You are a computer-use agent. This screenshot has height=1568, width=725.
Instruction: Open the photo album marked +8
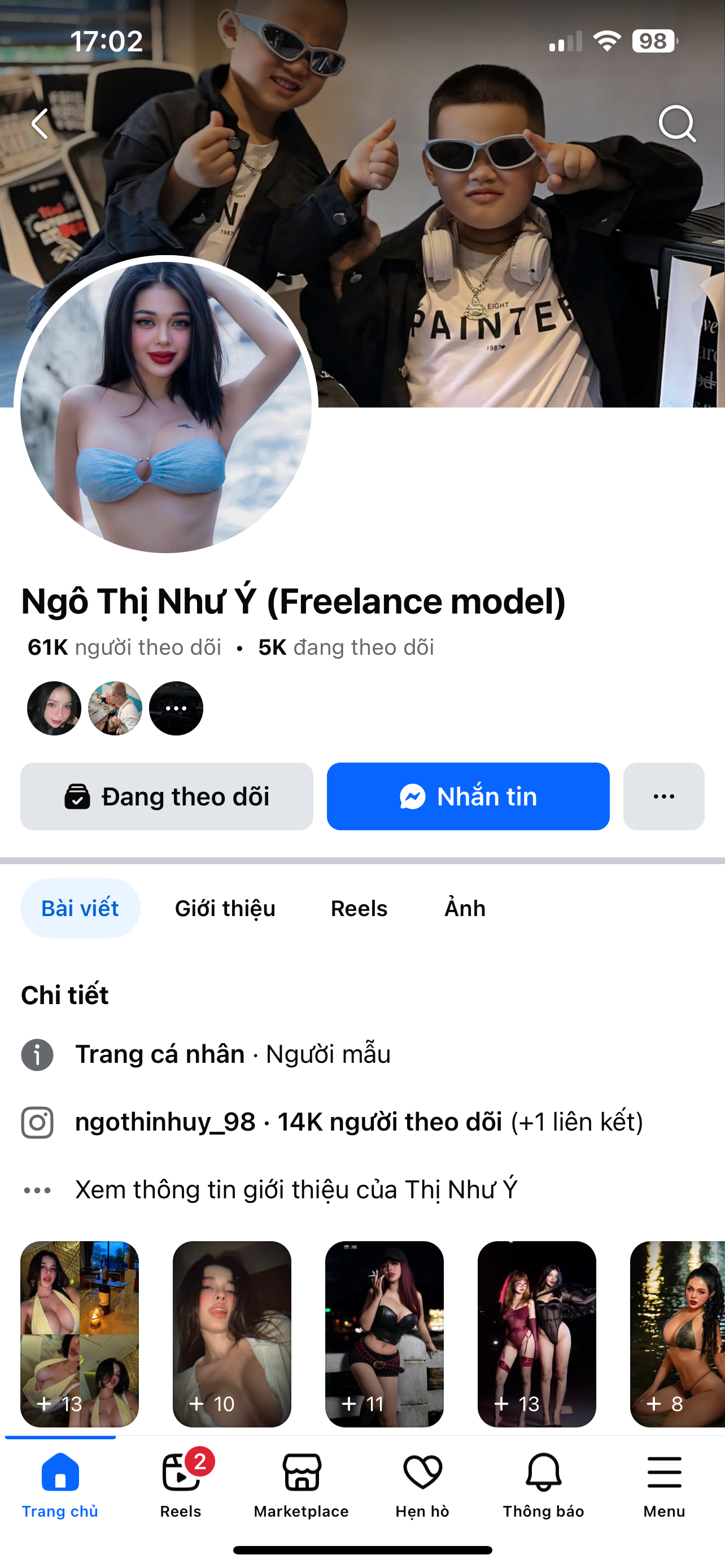click(677, 1333)
